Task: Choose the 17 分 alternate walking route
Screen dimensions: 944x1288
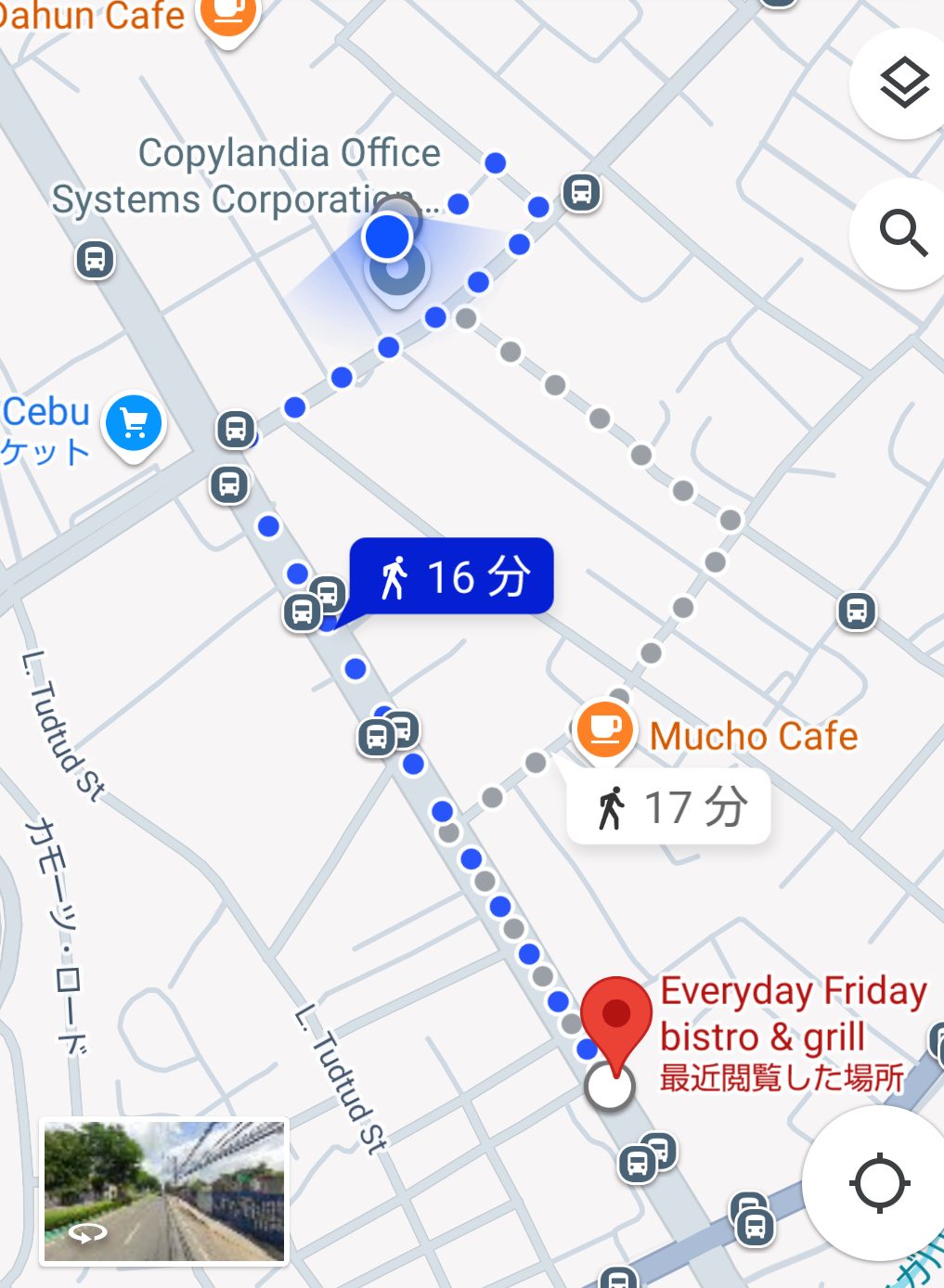Action: (669, 806)
